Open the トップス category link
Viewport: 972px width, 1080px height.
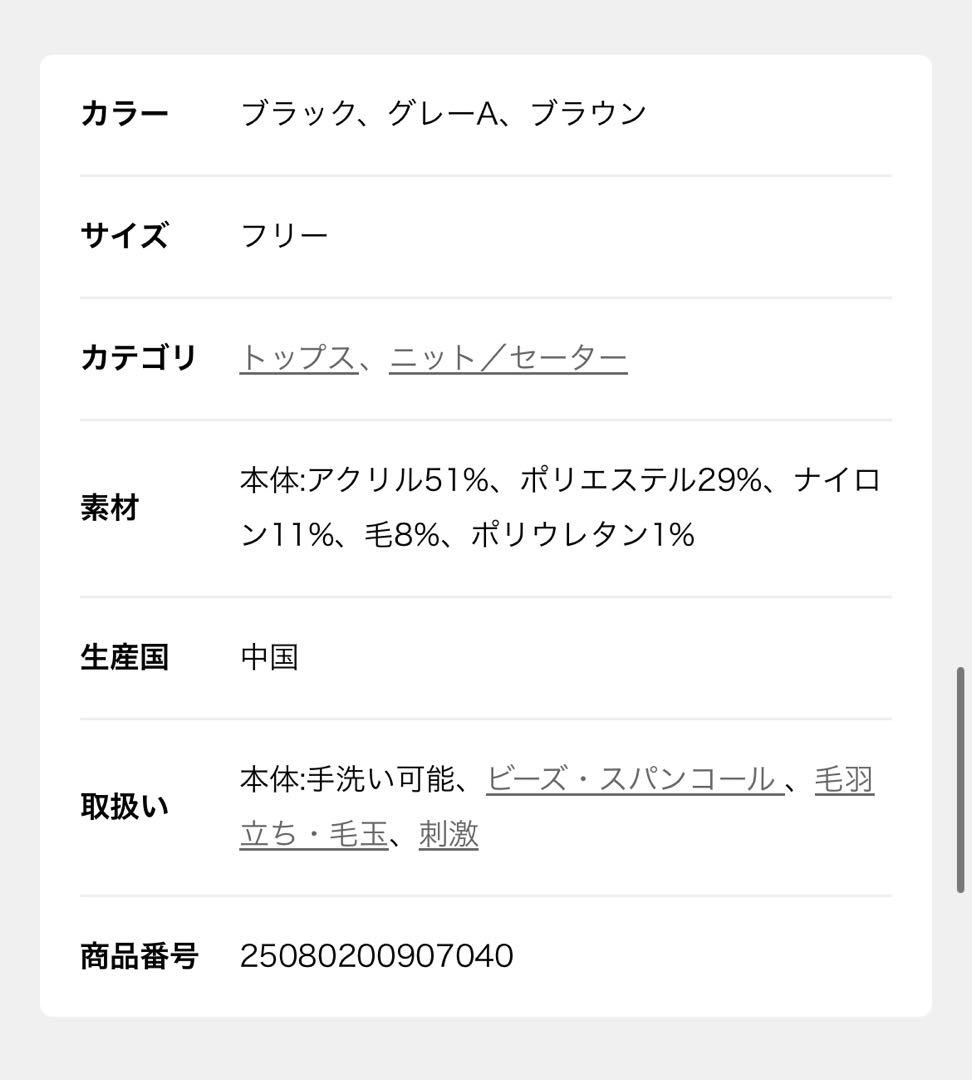298,358
